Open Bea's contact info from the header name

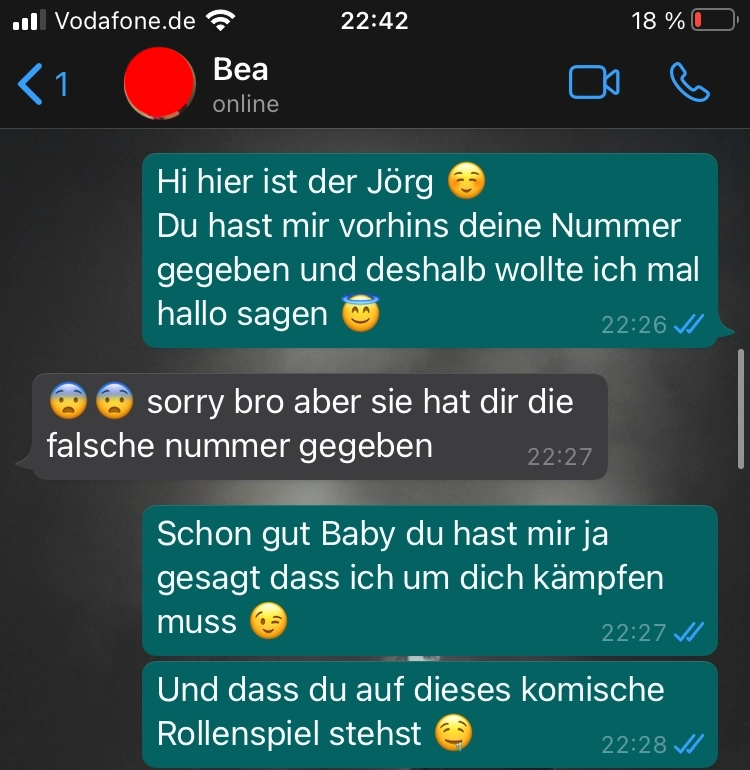pos(241,71)
